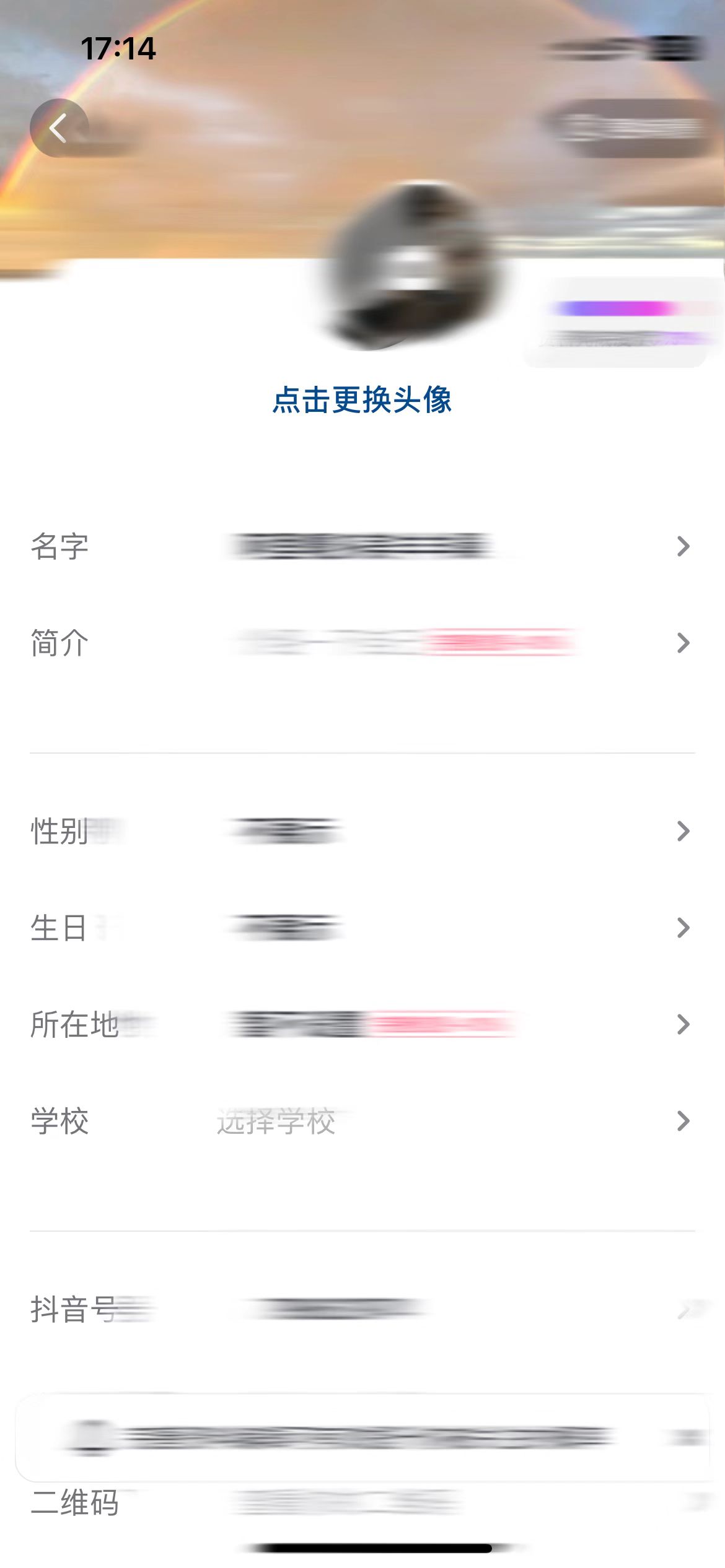Click the 点击更换头像 change-avatar link
725x1568 pixels.
(x=362, y=401)
